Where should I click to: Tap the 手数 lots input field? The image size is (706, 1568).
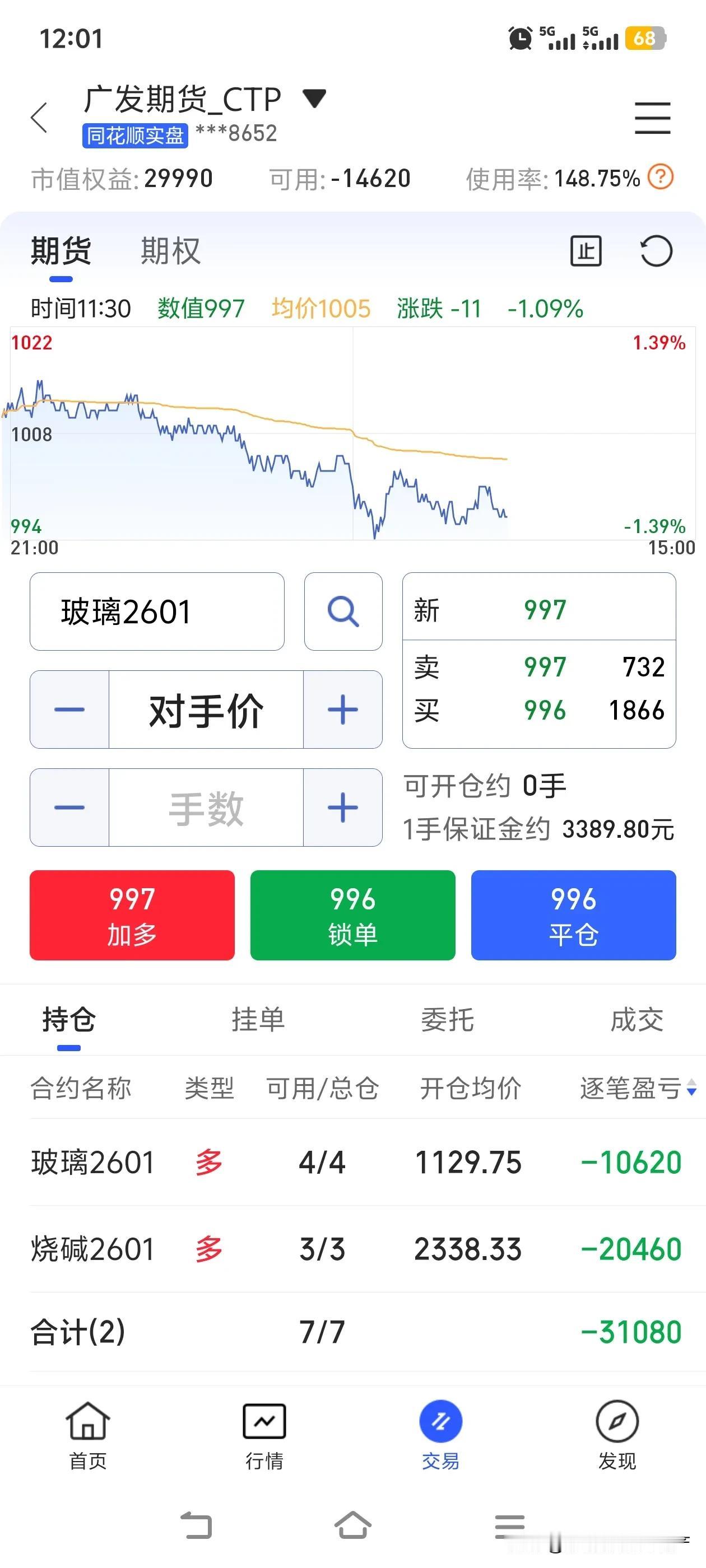pos(207,808)
